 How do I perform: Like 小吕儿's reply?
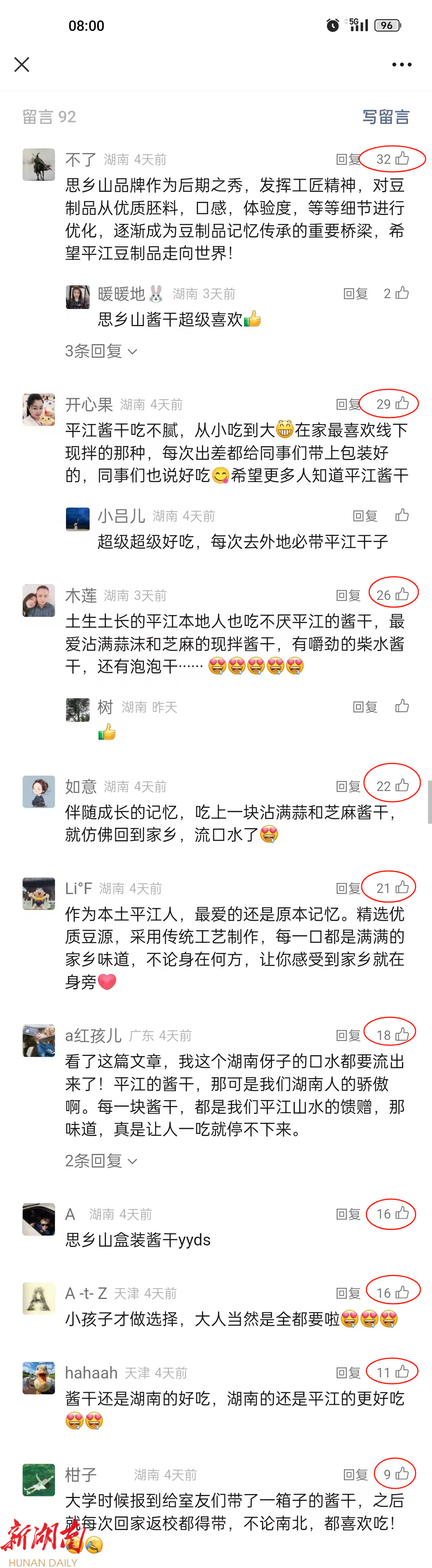click(x=402, y=516)
